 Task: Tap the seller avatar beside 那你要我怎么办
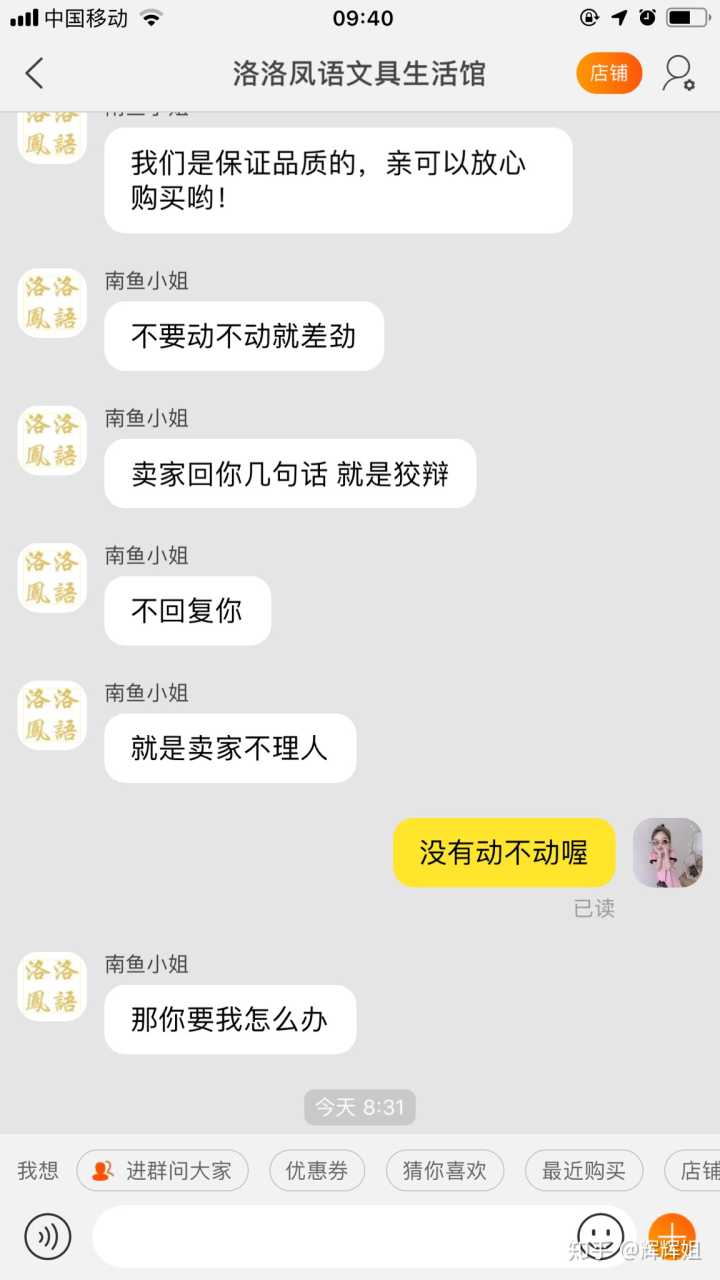(x=52, y=986)
